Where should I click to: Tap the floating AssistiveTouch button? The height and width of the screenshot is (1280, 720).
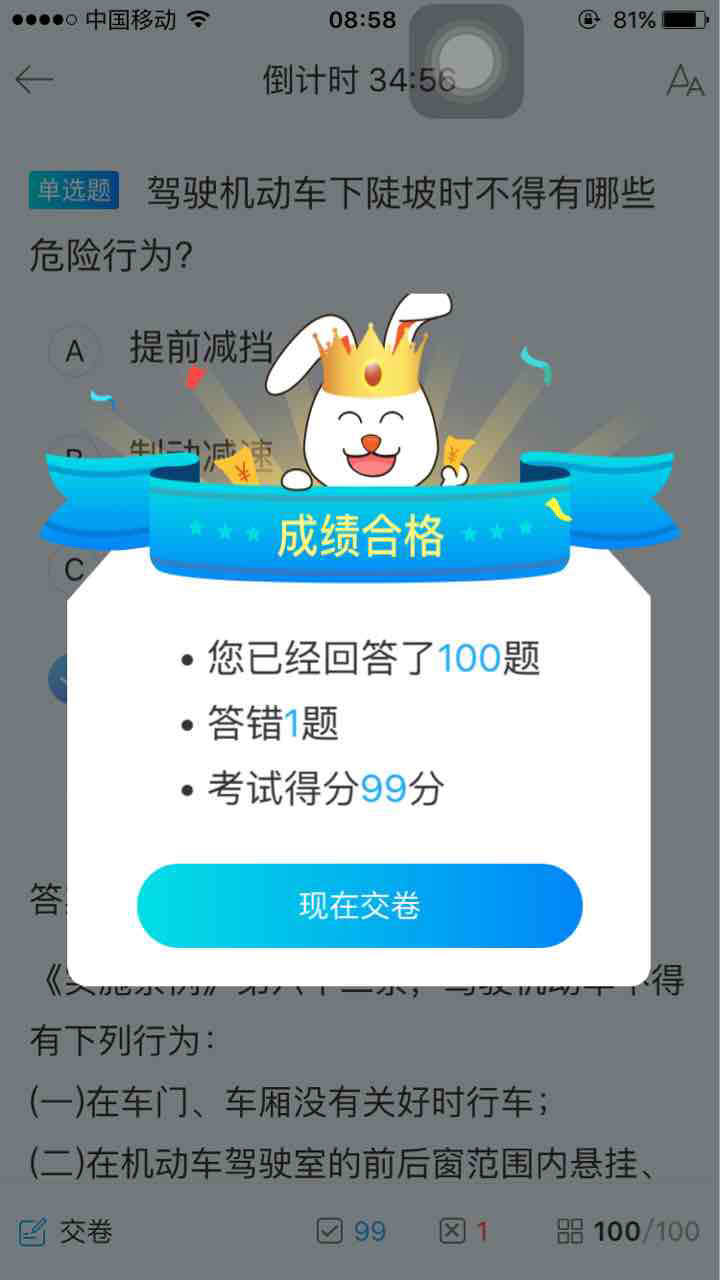point(466,61)
